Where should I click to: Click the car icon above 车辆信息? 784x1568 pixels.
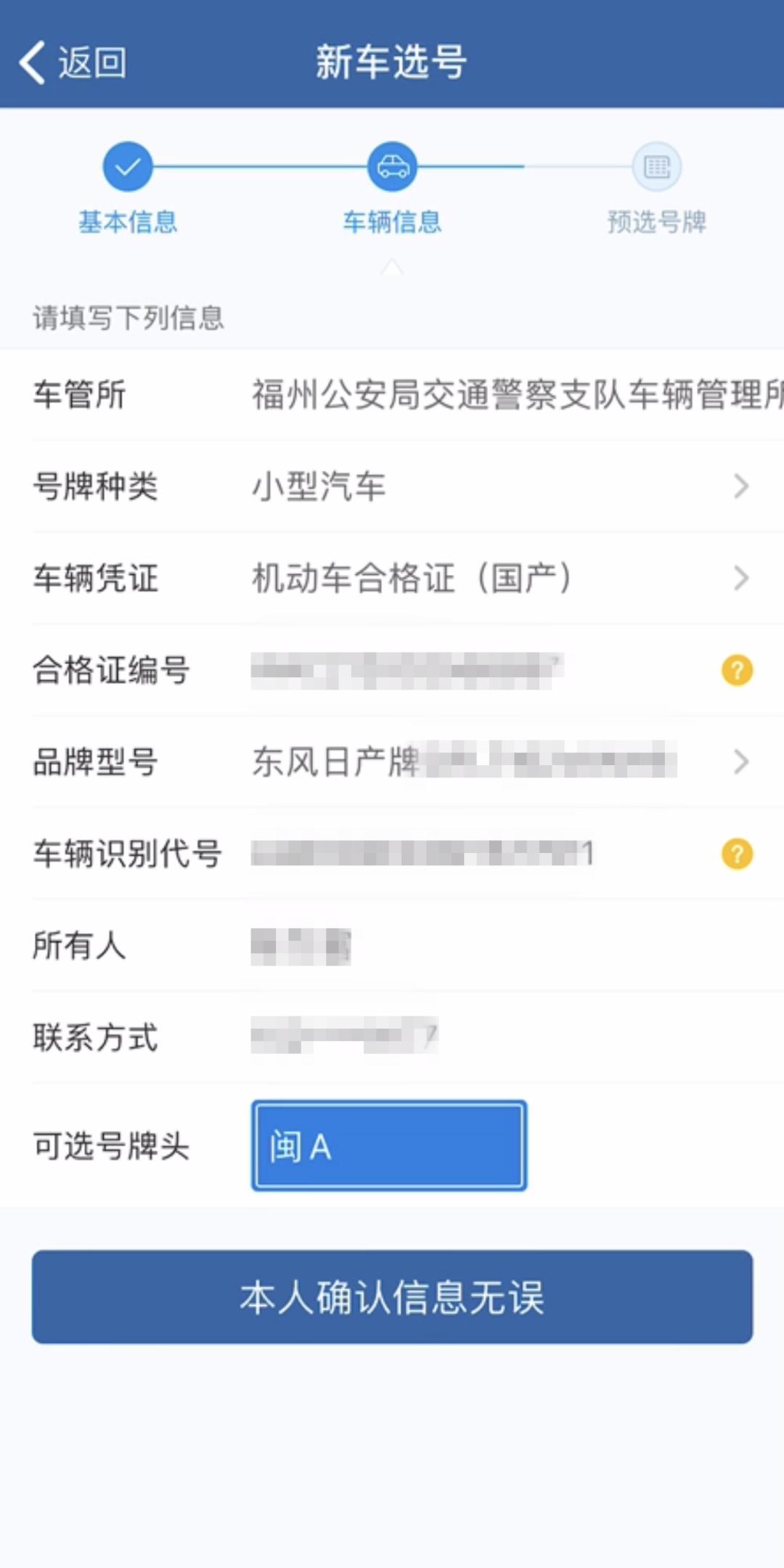tap(392, 167)
